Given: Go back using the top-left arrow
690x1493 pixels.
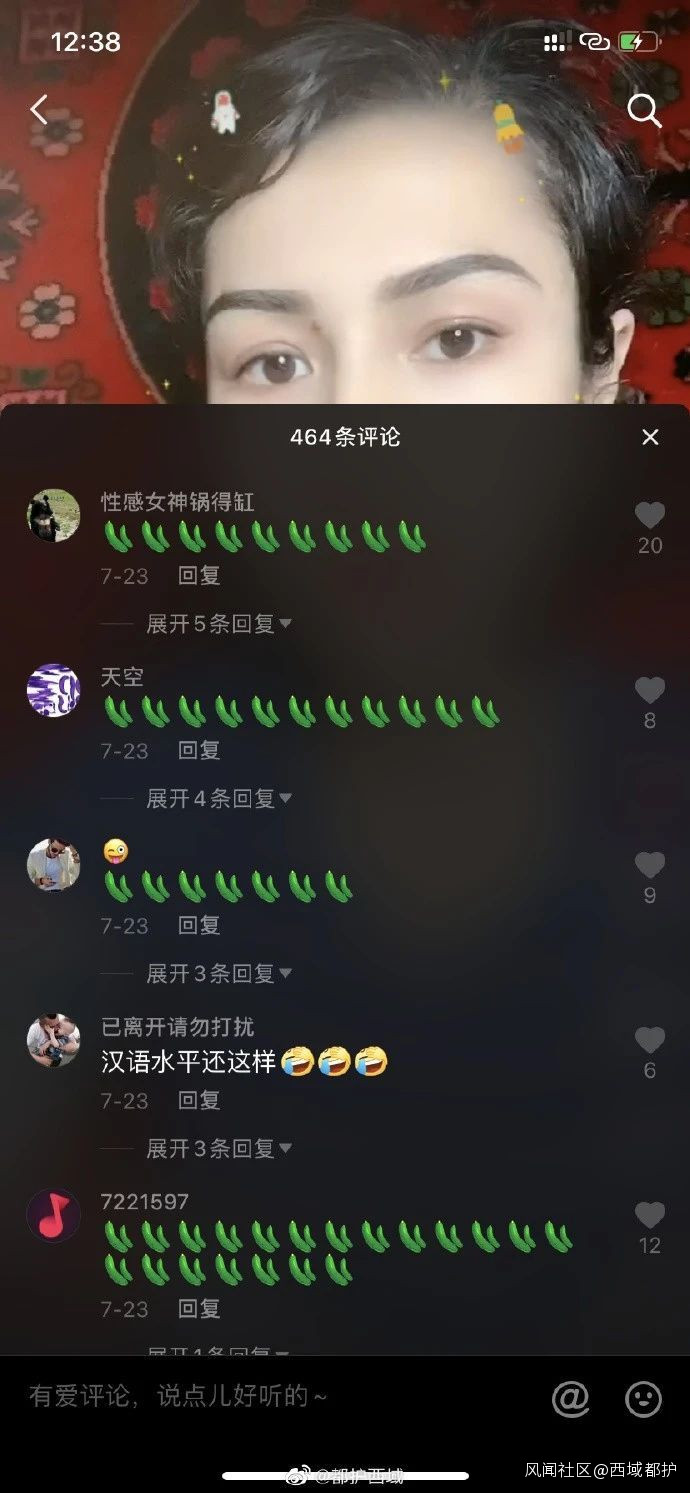Looking at the screenshot, I should [39, 110].
